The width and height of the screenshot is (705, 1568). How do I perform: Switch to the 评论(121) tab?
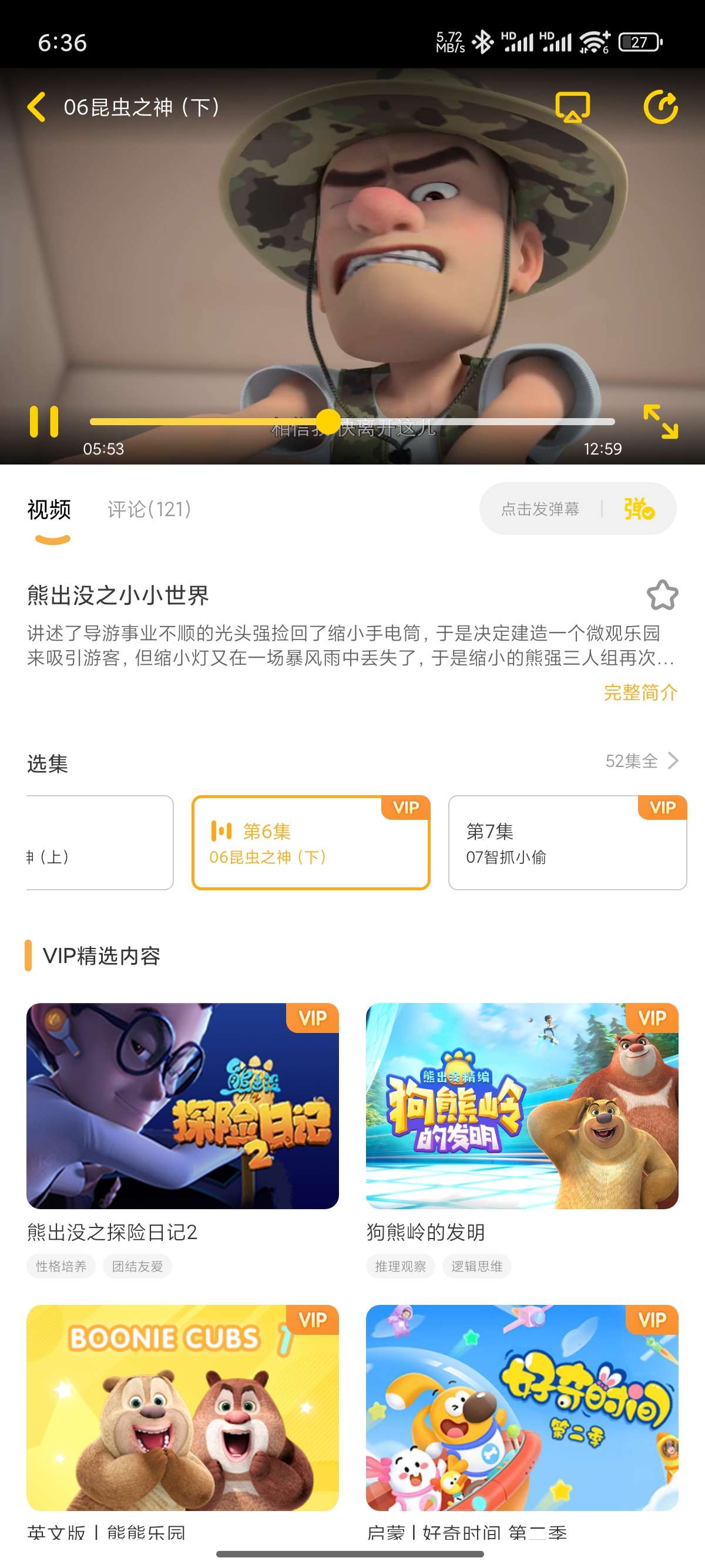[x=149, y=509]
